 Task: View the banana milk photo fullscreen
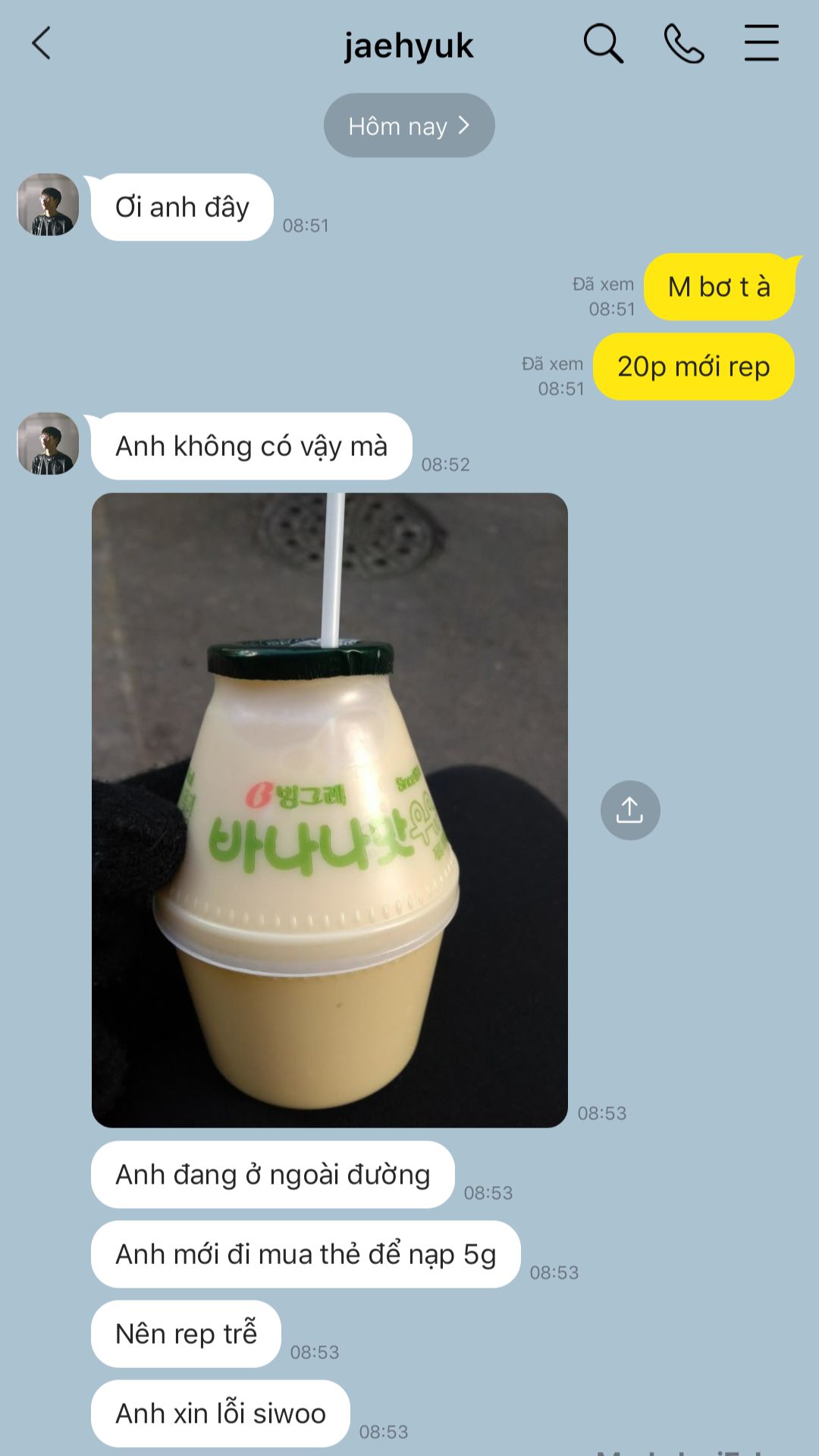click(x=330, y=810)
